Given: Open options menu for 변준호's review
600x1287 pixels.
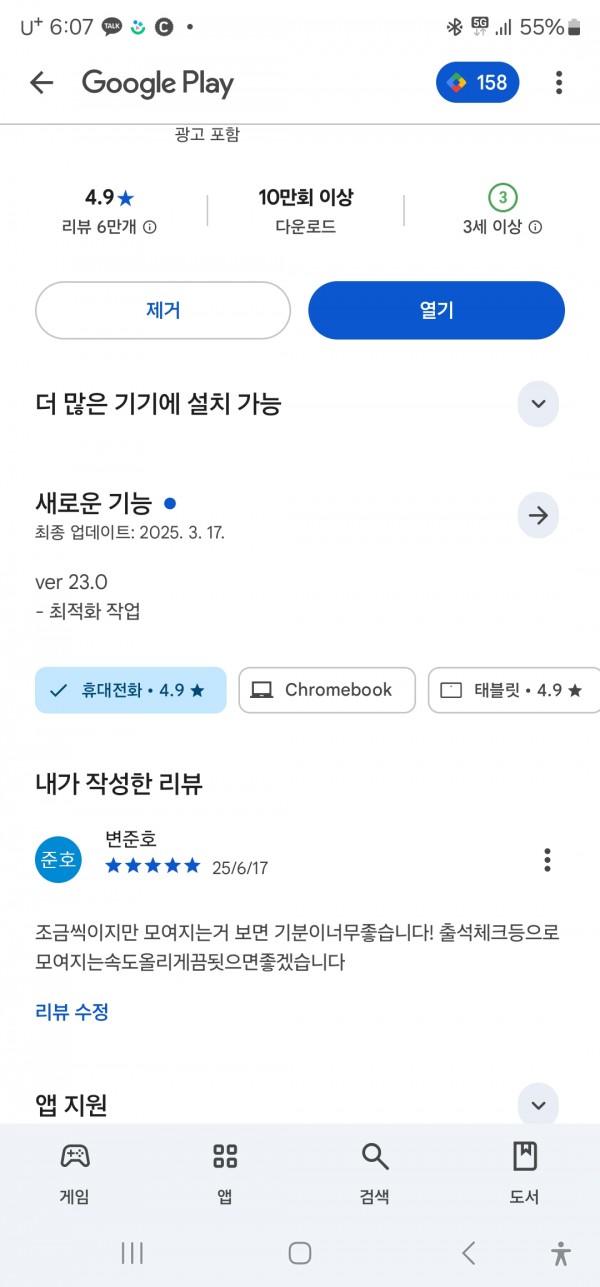Looking at the screenshot, I should tap(547, 859).
